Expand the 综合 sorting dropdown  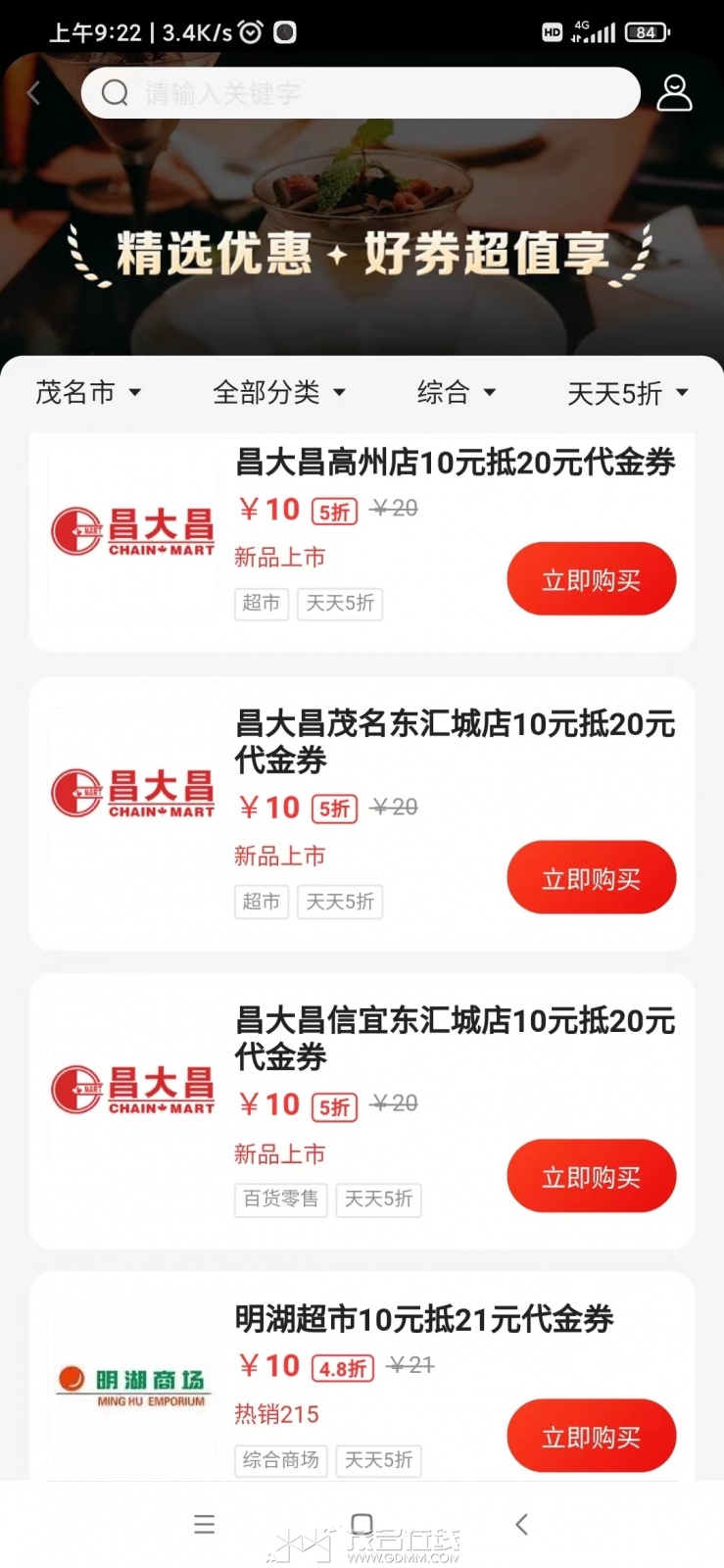457,393
